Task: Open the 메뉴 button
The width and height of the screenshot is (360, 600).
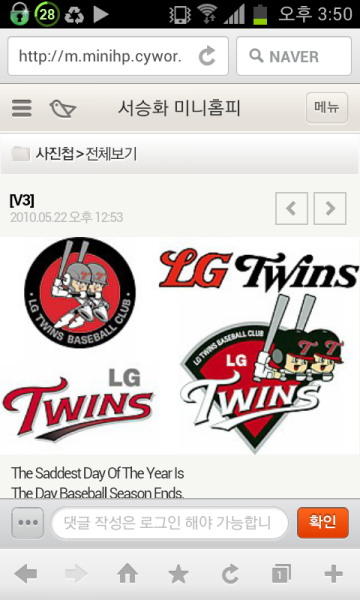Action: [x=327, y=108]
